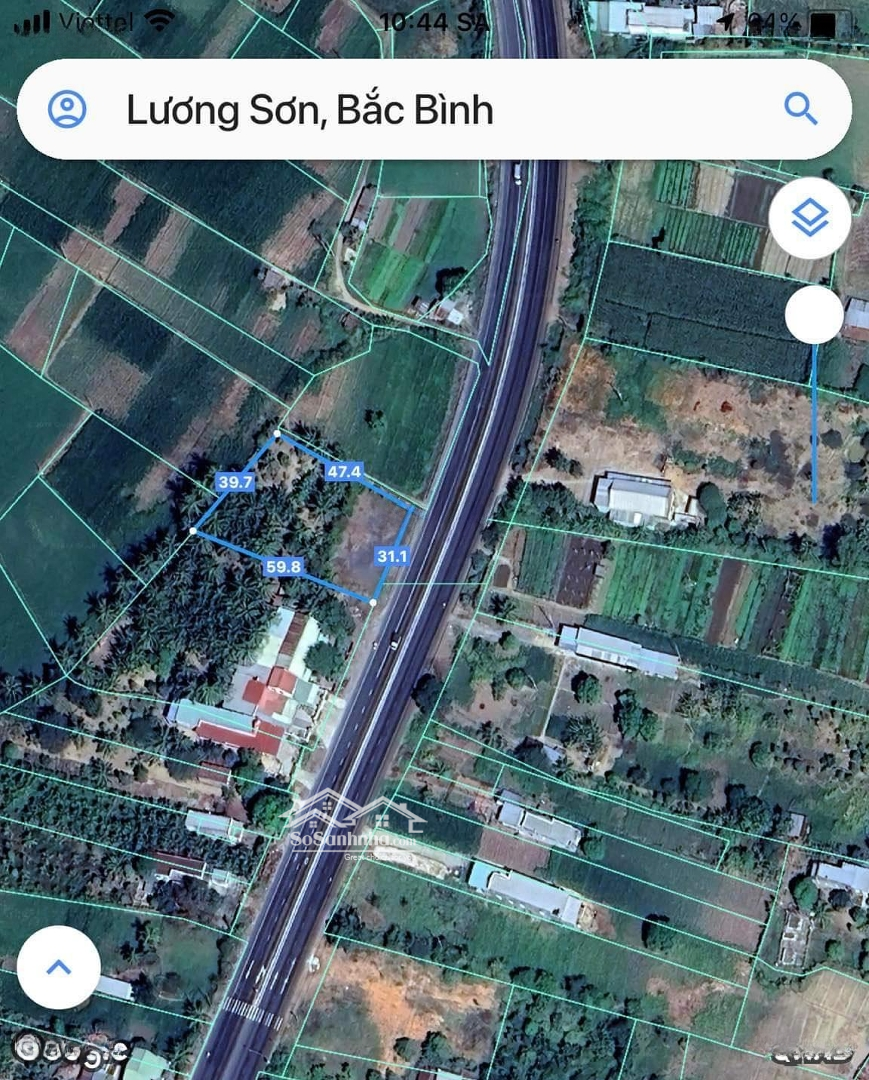Expand the collapsed bottom panel via chevron-up
The width and height of the screenshot is (869, 1080).
click(x=58, y=967)
